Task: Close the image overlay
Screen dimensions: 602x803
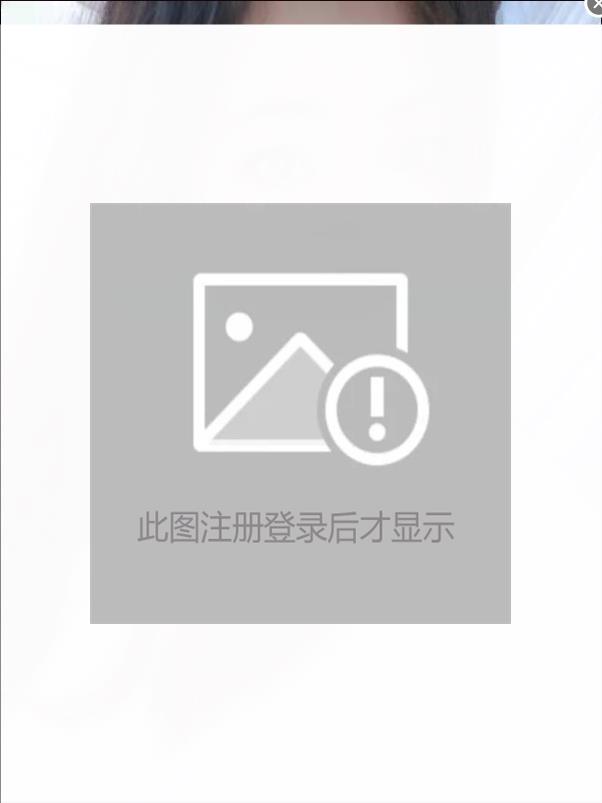Action: (x=594, y=5)
